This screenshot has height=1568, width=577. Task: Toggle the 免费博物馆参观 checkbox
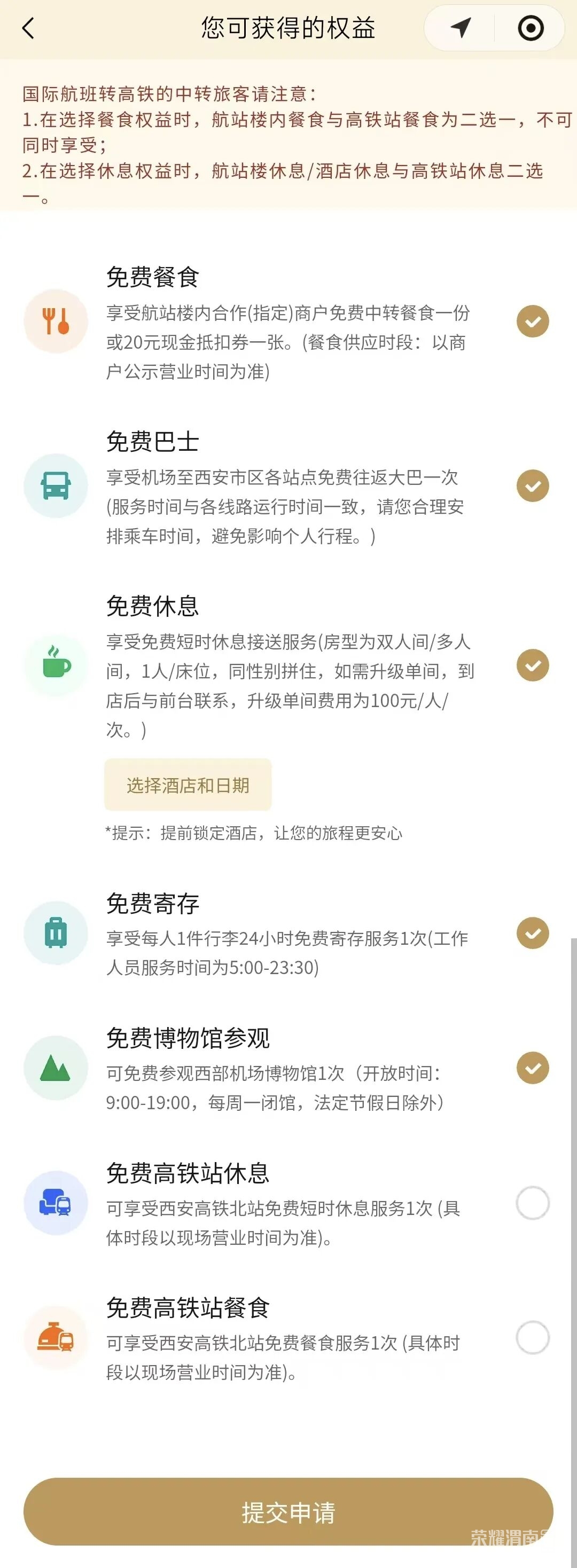(533, 1068)
